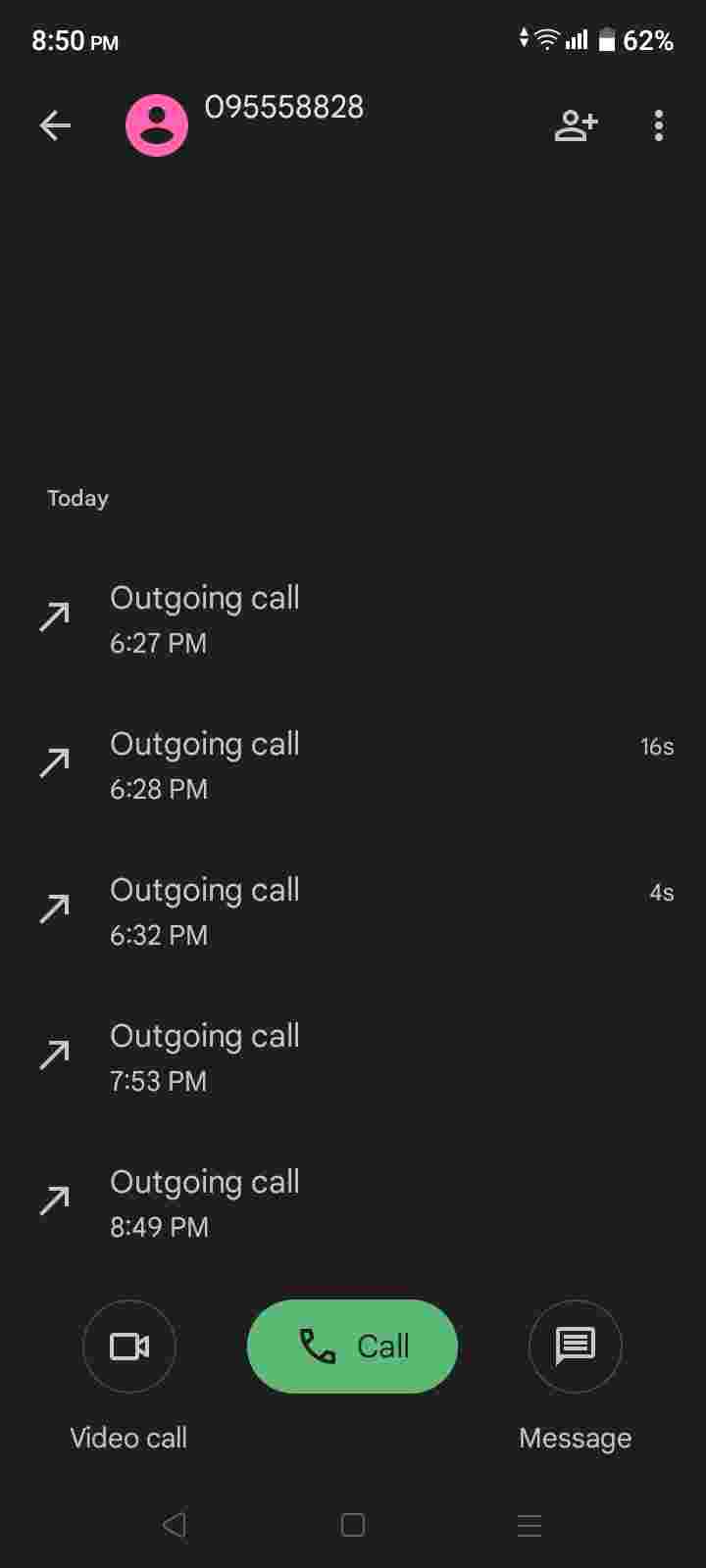Viewport: 706px width, 1568px height.
Task: Go back using the top arrow
Action: pos(55,125)
